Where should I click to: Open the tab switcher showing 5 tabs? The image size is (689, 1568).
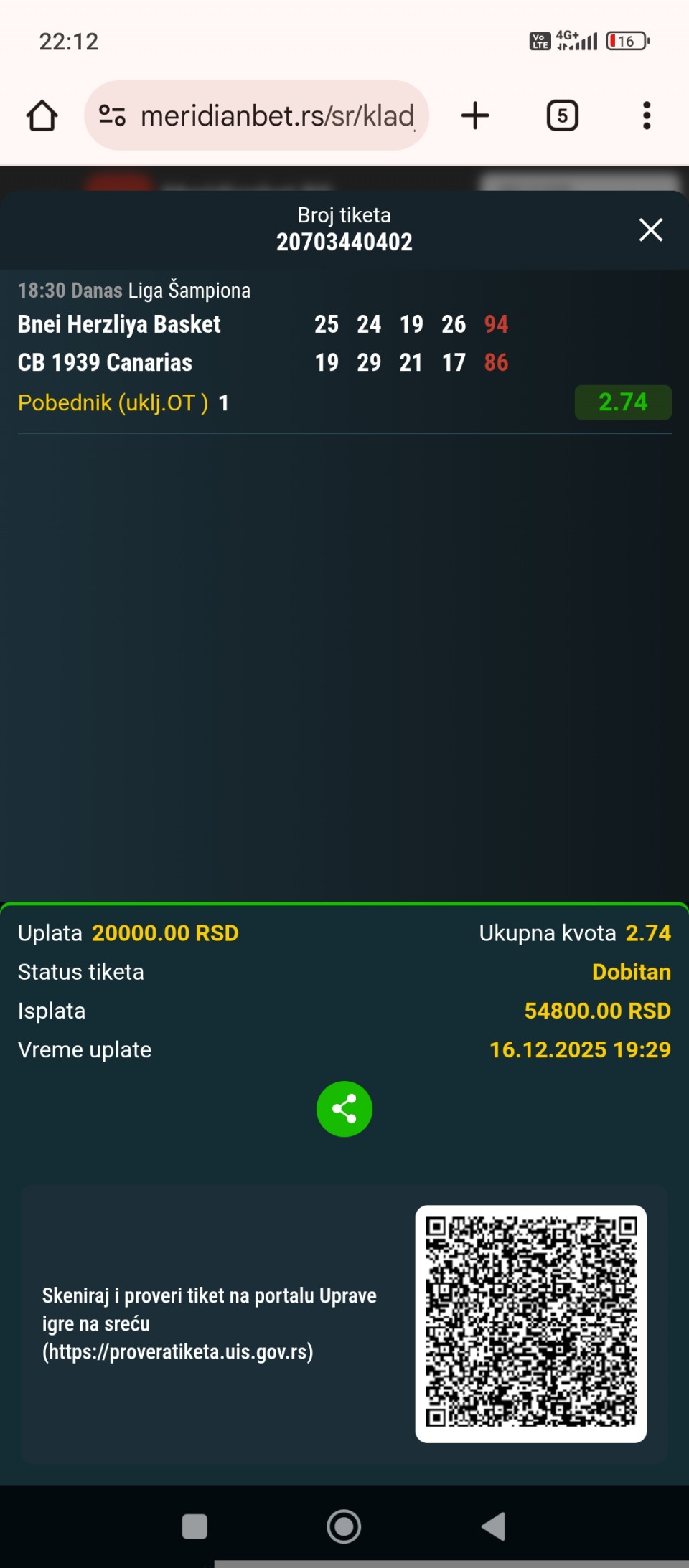(562, 115)
